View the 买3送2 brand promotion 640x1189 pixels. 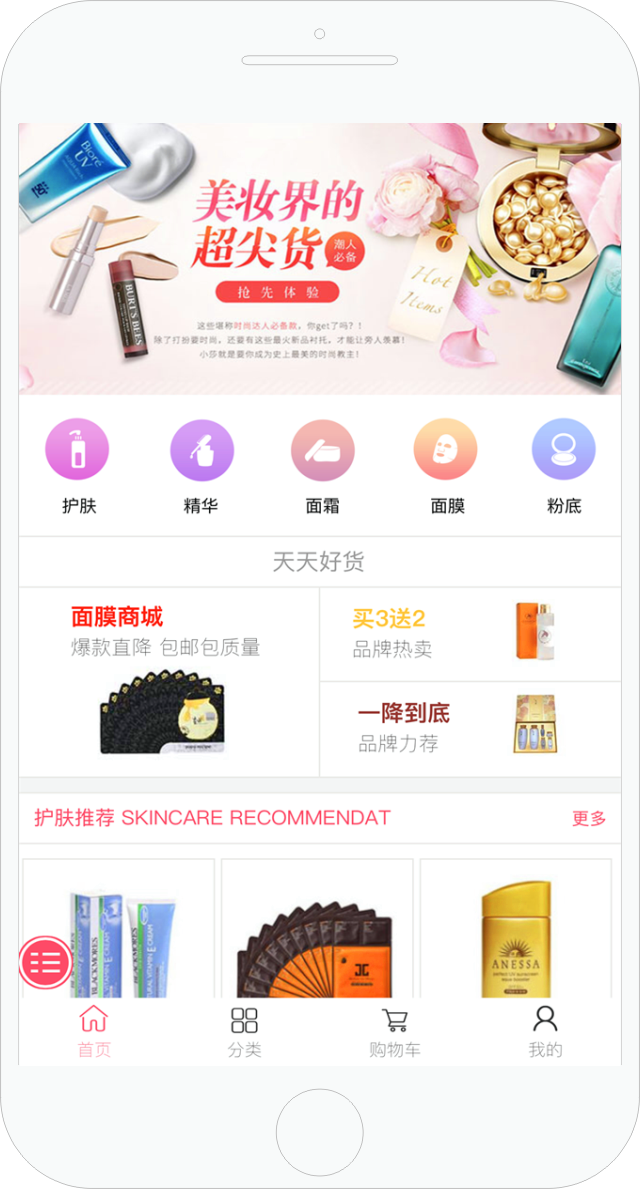click(470, 634)
